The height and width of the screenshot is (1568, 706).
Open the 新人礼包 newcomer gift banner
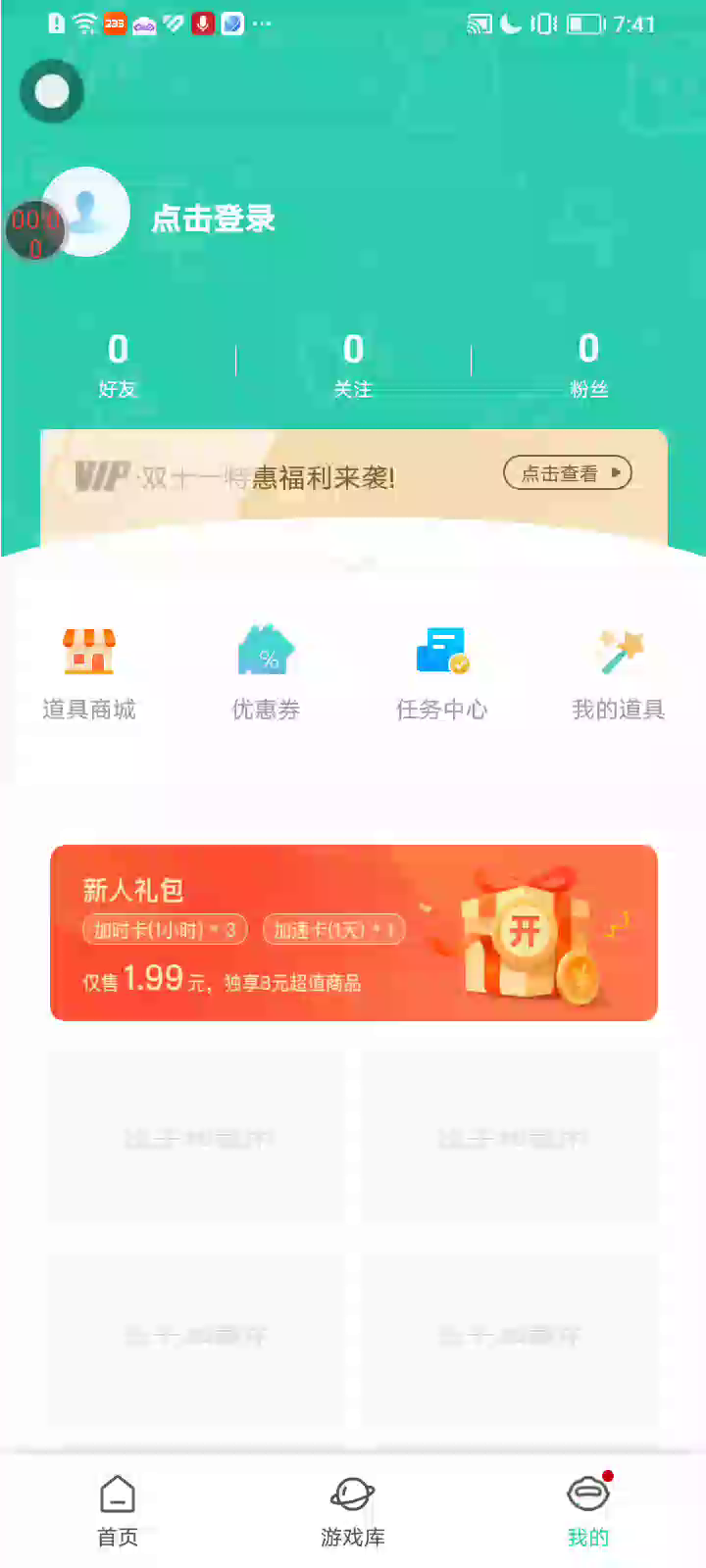pos(354,933)
